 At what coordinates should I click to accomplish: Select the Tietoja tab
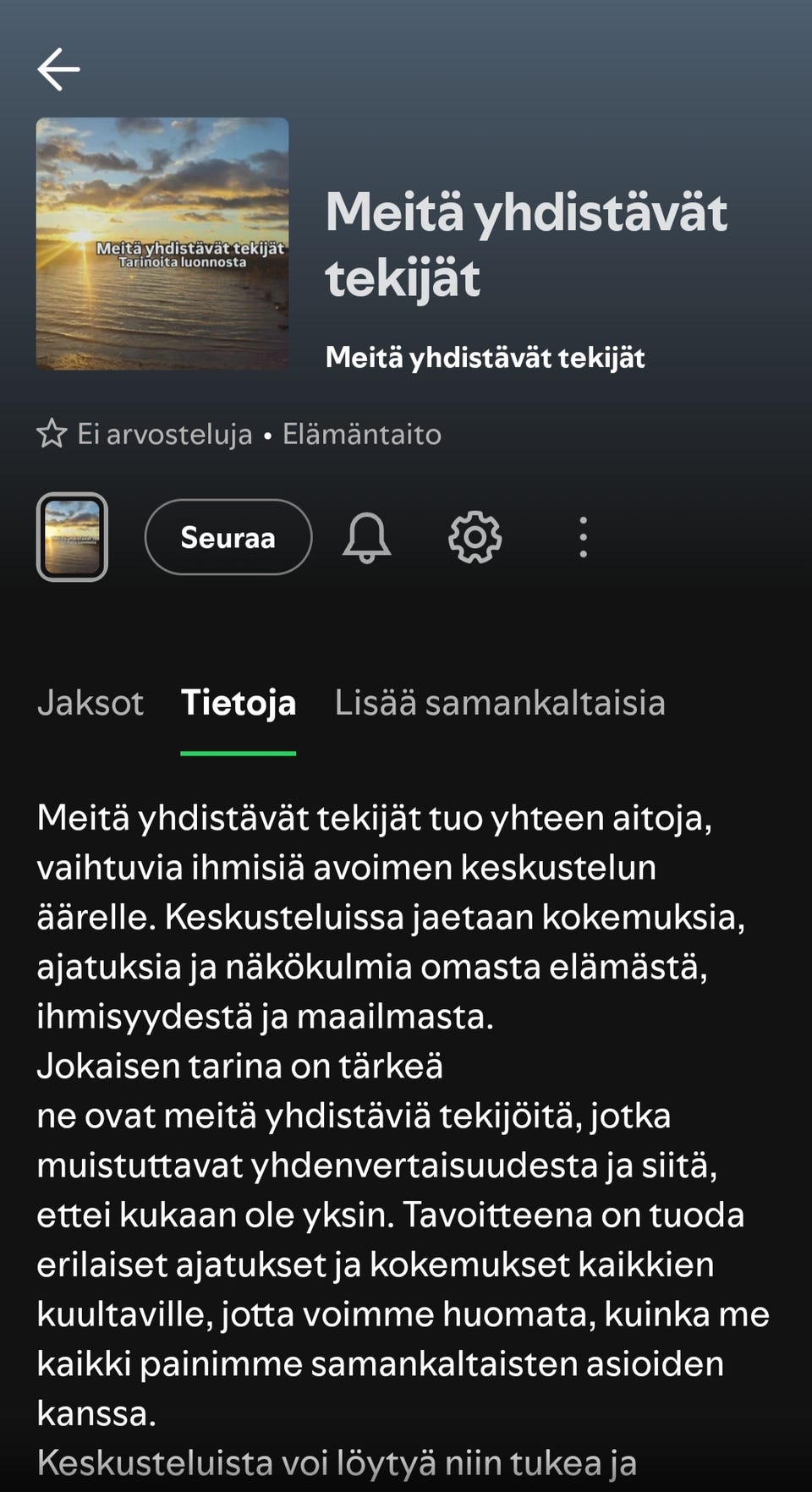[x=239, y=703]
